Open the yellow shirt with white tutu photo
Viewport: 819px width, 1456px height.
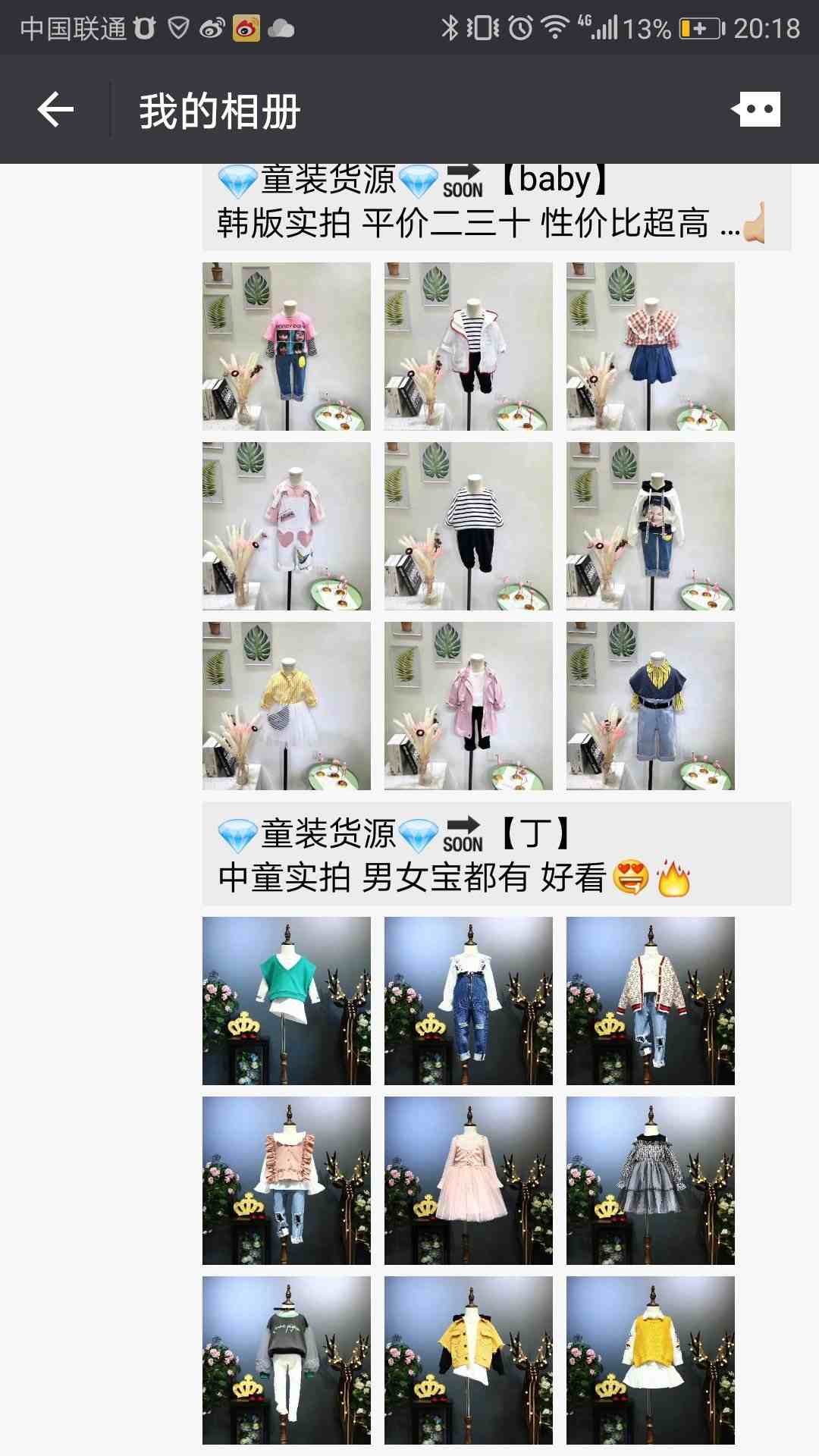click(x=286, y=706)
